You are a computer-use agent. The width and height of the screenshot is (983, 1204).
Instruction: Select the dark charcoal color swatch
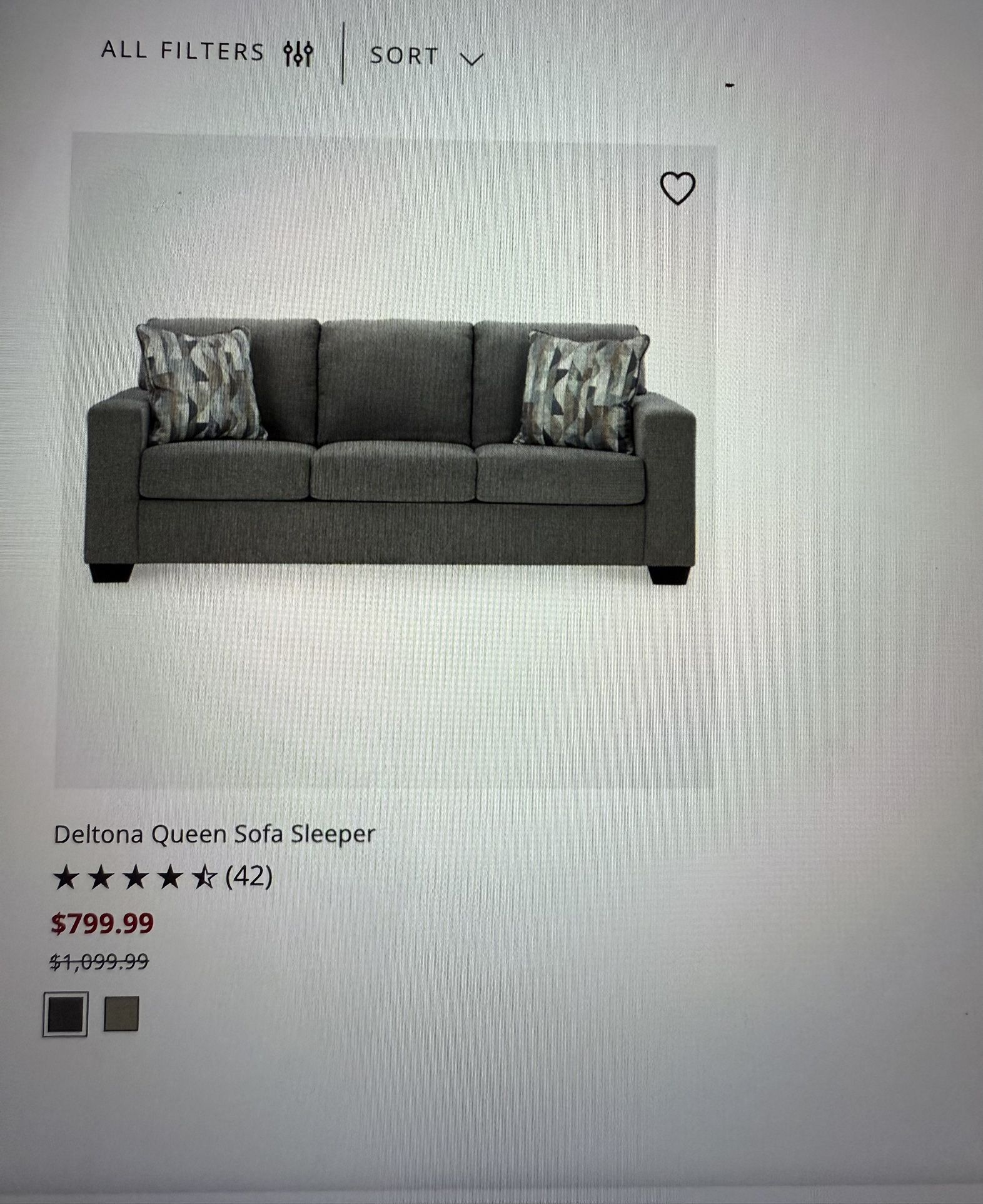[65, 1014]
